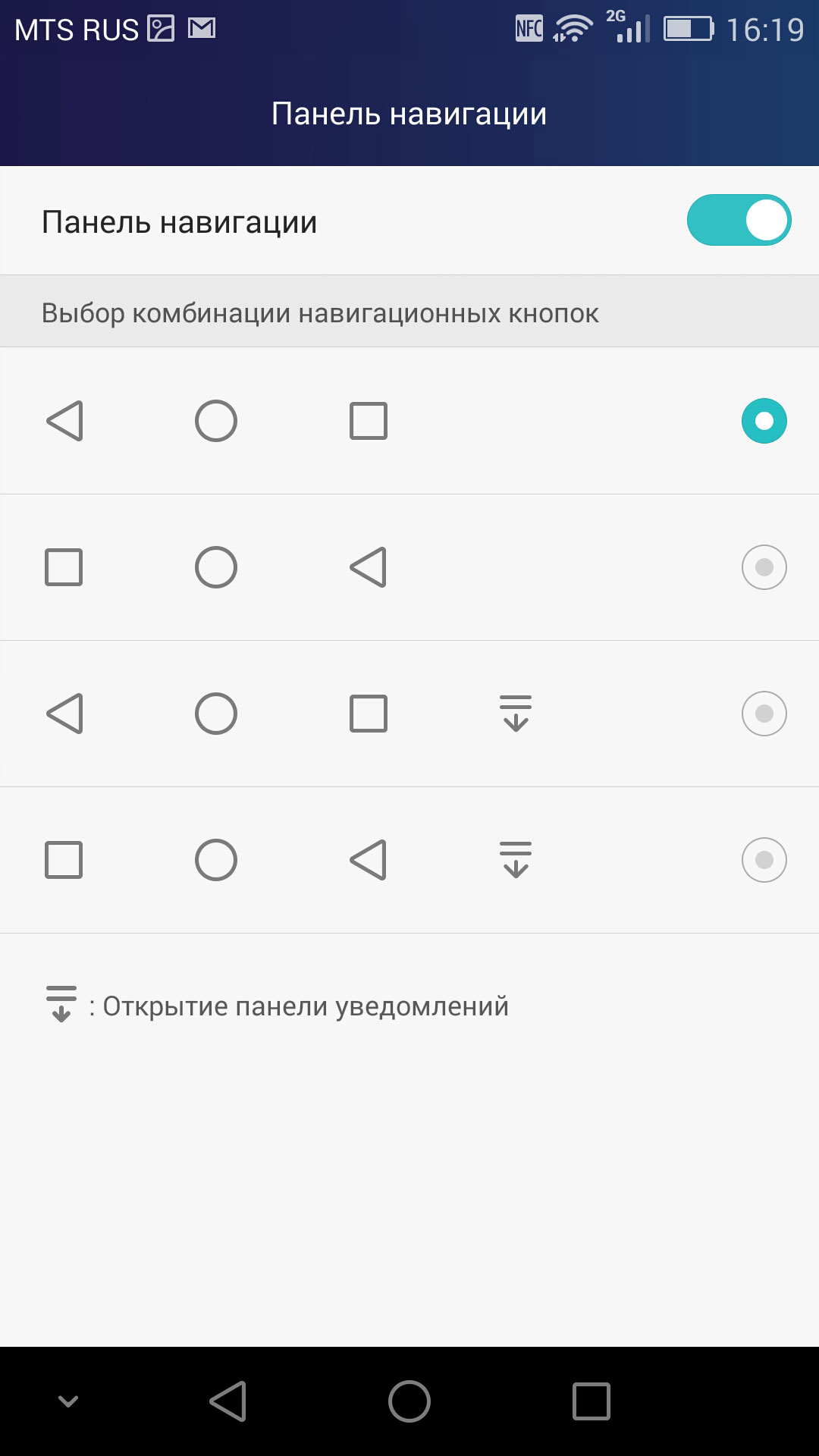Select the recents-home-back three-button layout
The height and width of the screenshot is (1456, 819).
pyautogui.click(x=409, y=567)
